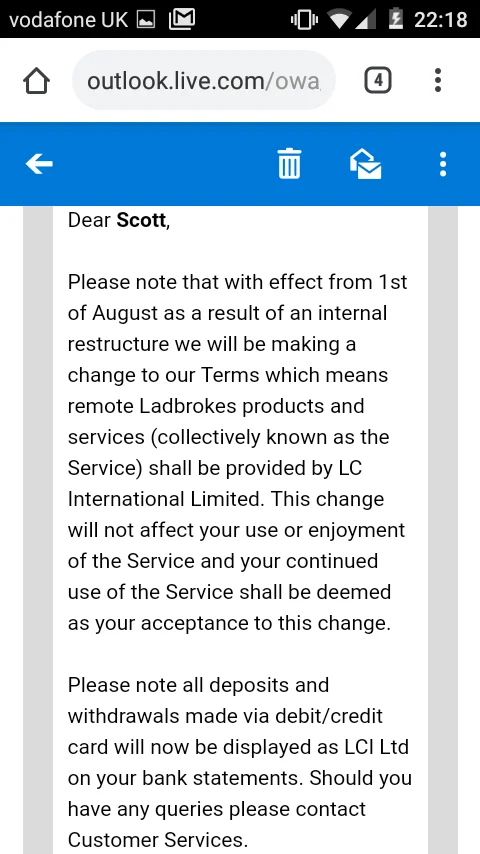This screenshot has width=480, height=854.
Task: Go to the browser home page
Action: (37, 81)
